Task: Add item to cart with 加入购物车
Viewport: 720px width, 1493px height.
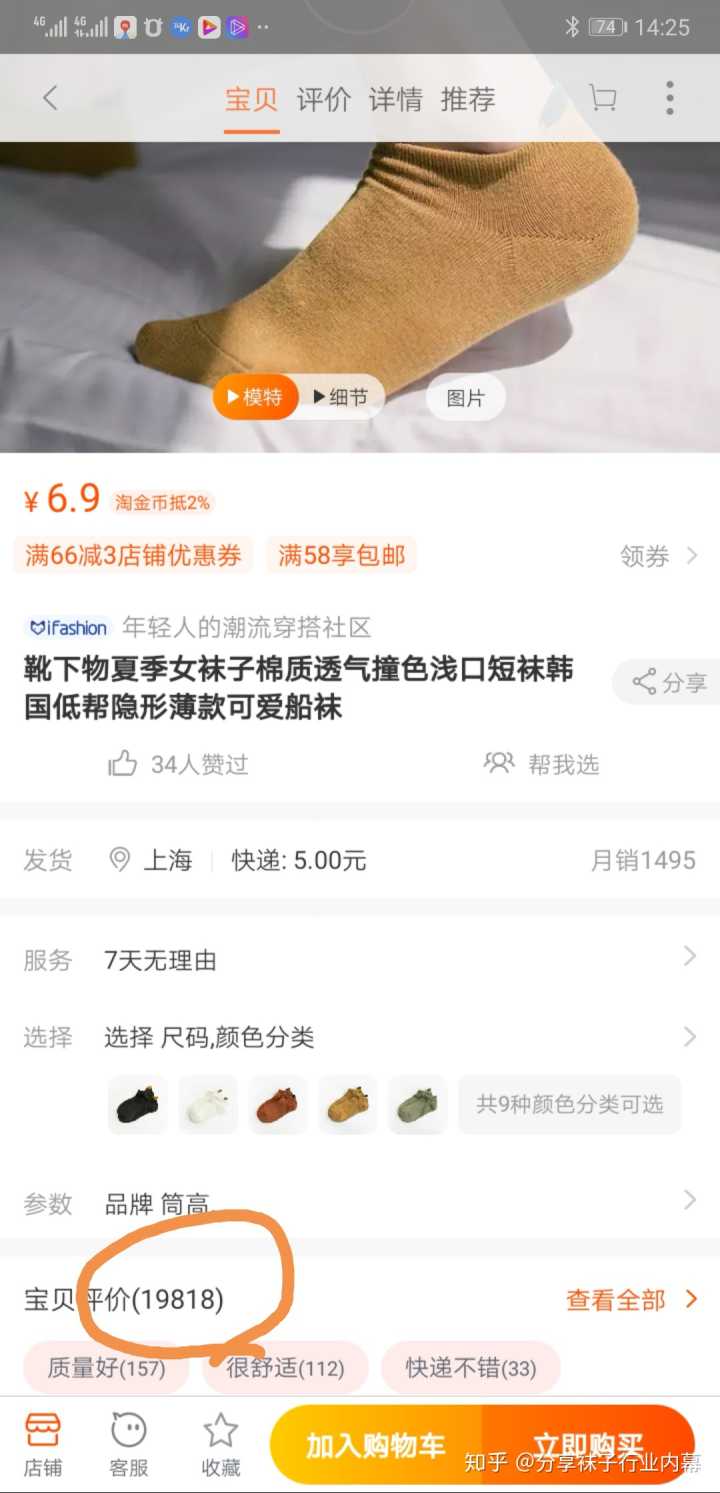Action: pos(376,1445)
